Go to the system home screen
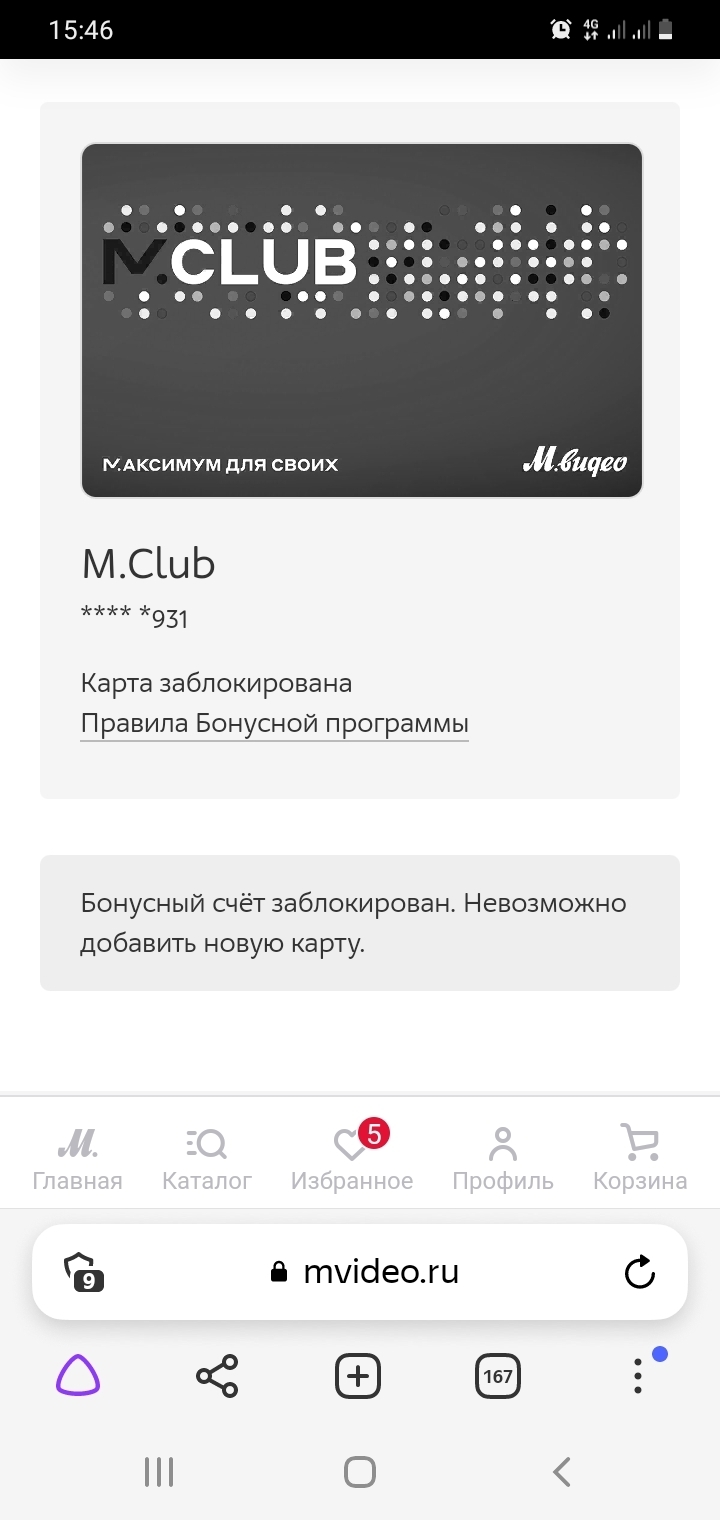The width and height of the screenshot is (720, 1520). [360, 1472]
